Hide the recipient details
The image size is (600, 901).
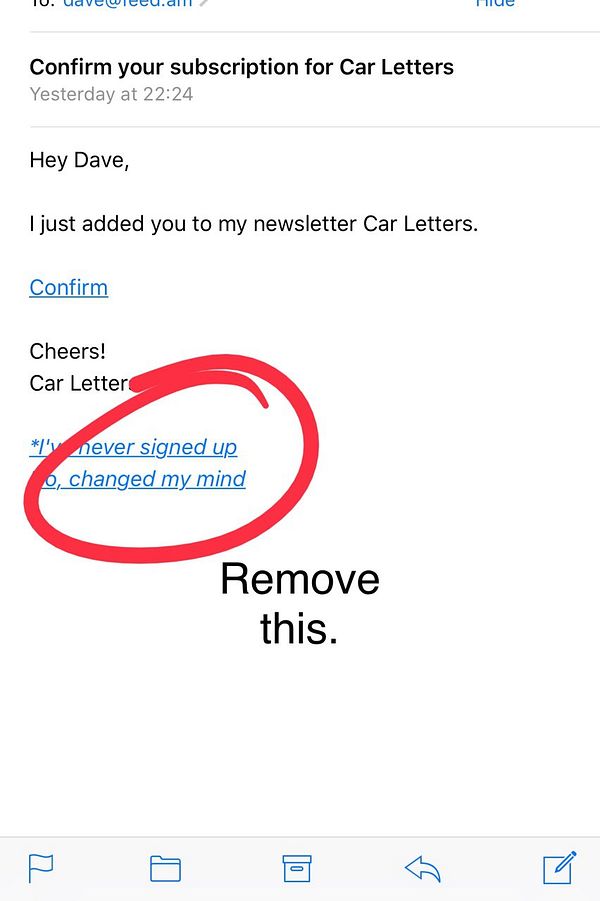coord(495,4)
